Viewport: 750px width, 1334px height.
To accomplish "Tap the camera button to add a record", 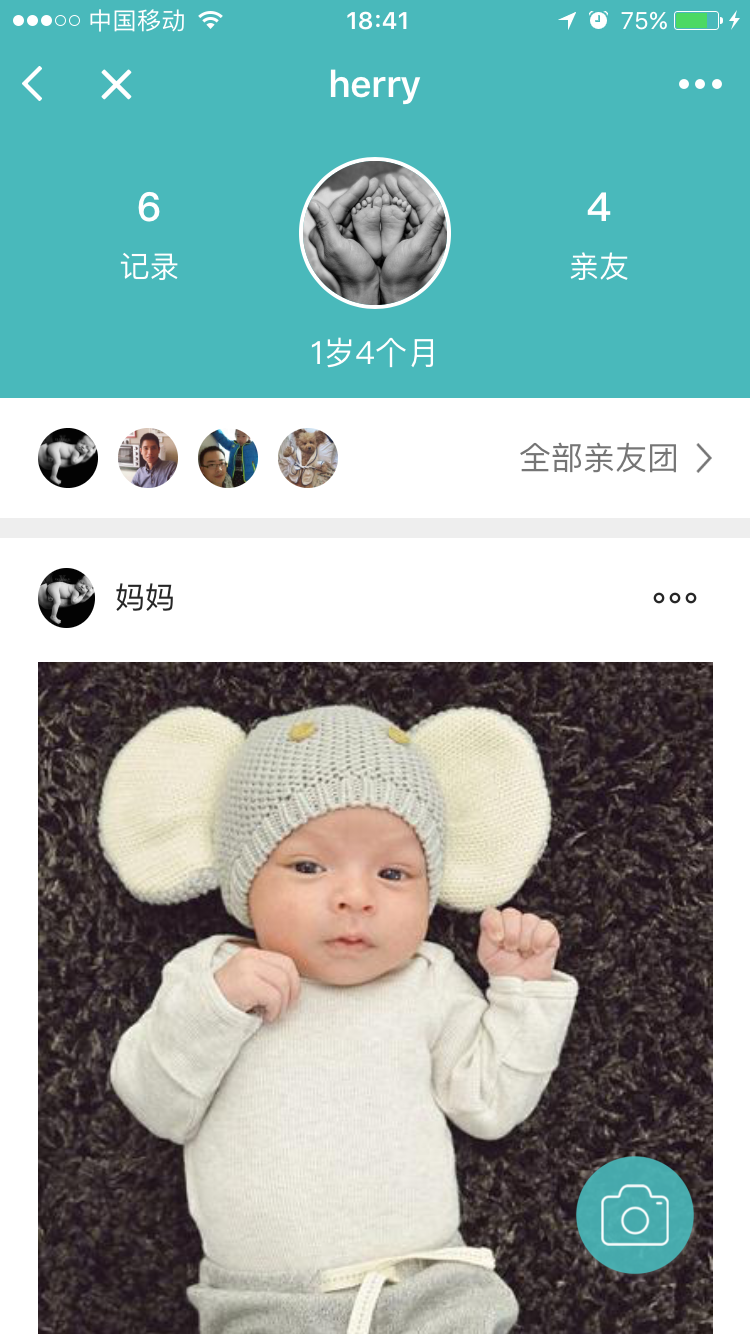I will 634,1215.
